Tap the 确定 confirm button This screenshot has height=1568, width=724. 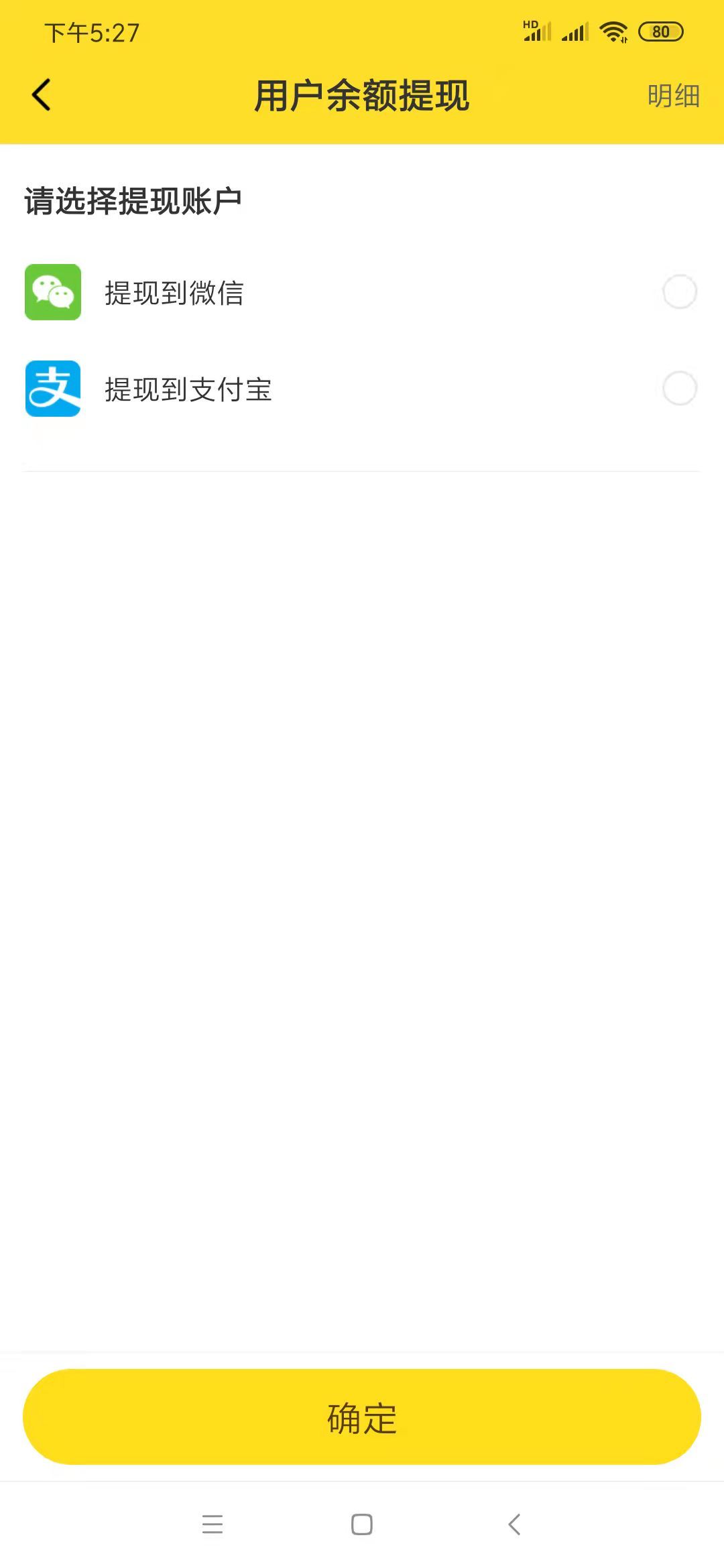click(x=362, y=1417)
